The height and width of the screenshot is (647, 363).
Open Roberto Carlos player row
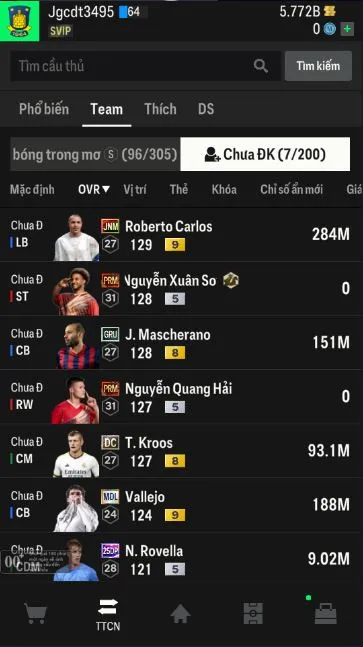pos(182,235)
